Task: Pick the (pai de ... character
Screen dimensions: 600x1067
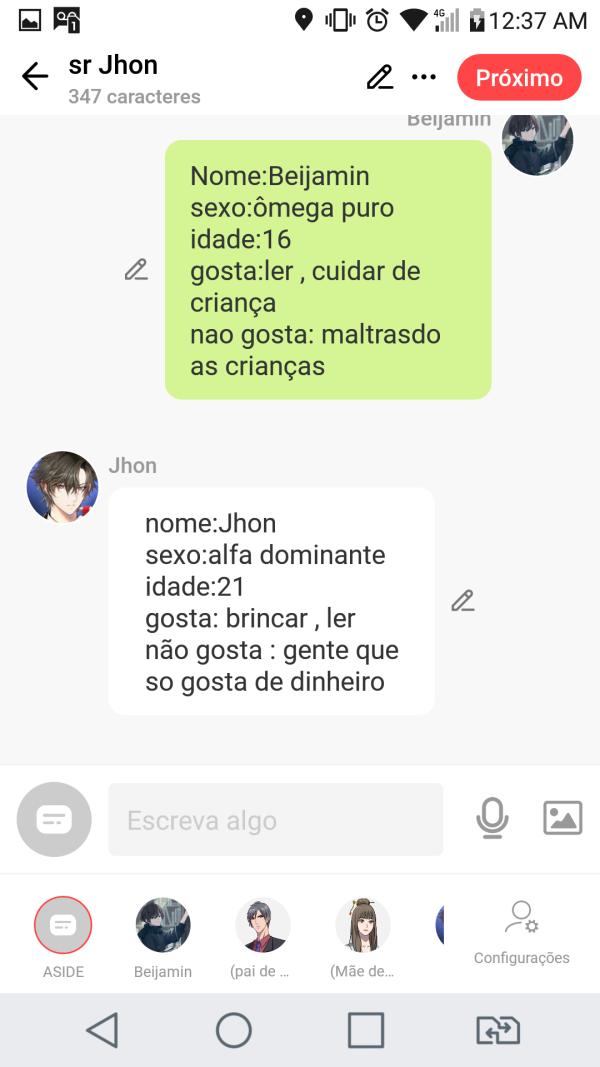Action: pyautogui.click(x=262, y=925)
